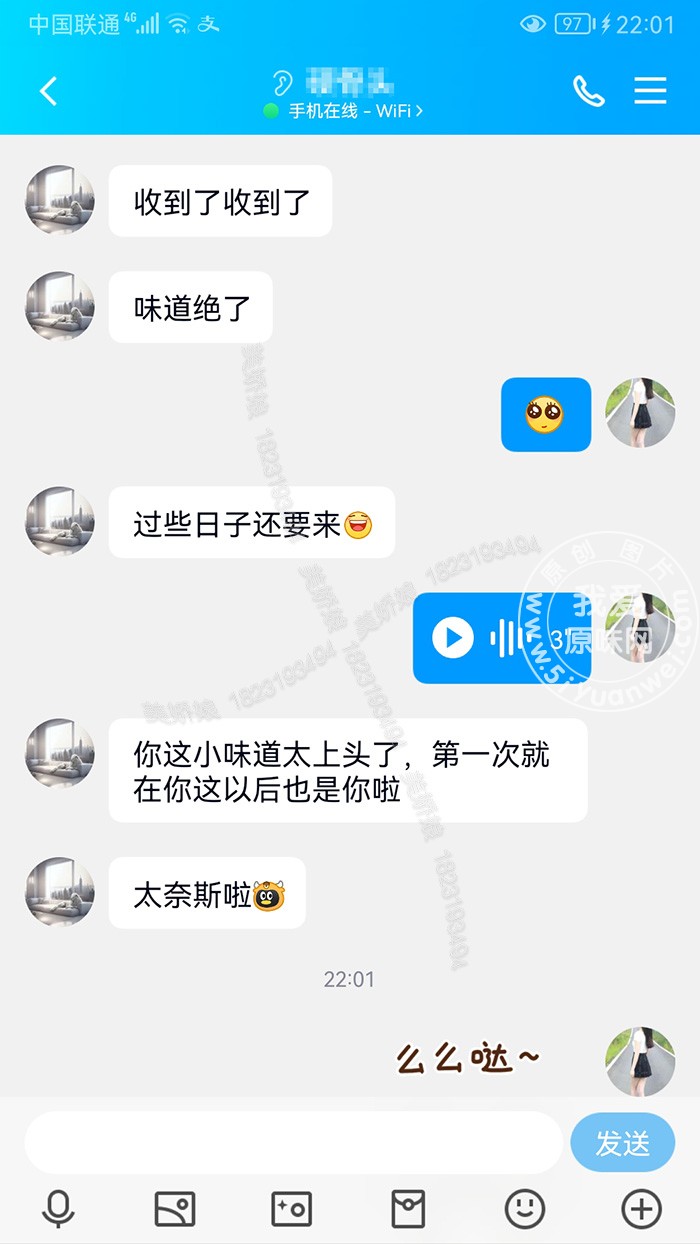Open the emoji panel
This screenshot has height=1244, width=700.
524,1209
